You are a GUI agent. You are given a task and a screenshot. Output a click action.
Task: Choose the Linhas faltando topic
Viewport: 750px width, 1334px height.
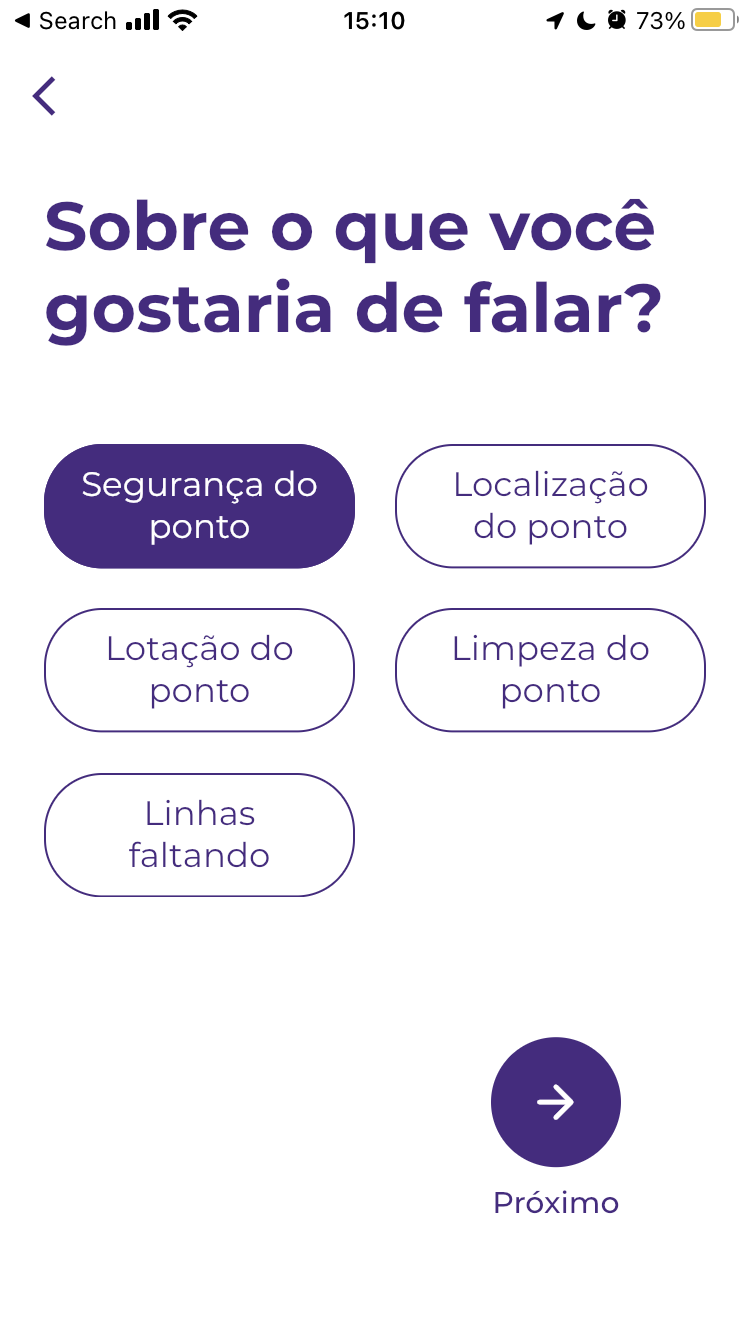(199, 835)
